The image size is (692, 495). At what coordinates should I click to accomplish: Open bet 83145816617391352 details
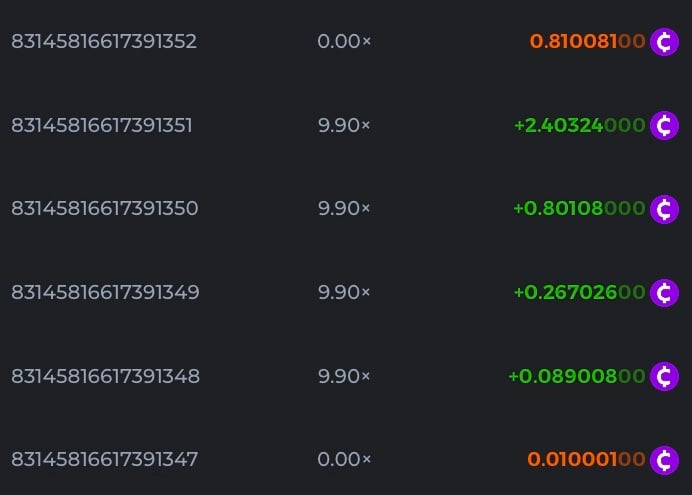tap(104, 42)
